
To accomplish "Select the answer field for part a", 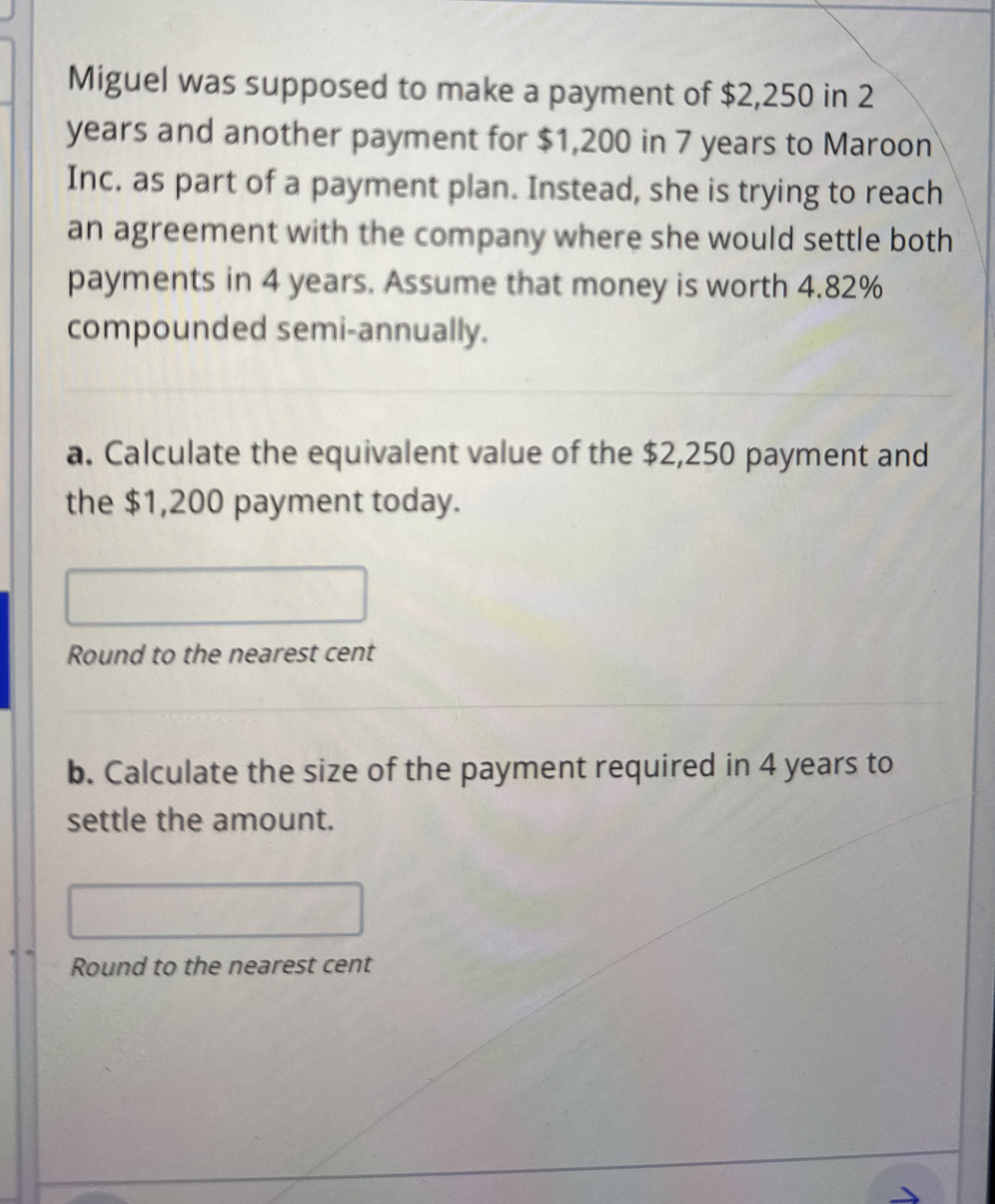I will pyautogui.click(x=216, y=595).
